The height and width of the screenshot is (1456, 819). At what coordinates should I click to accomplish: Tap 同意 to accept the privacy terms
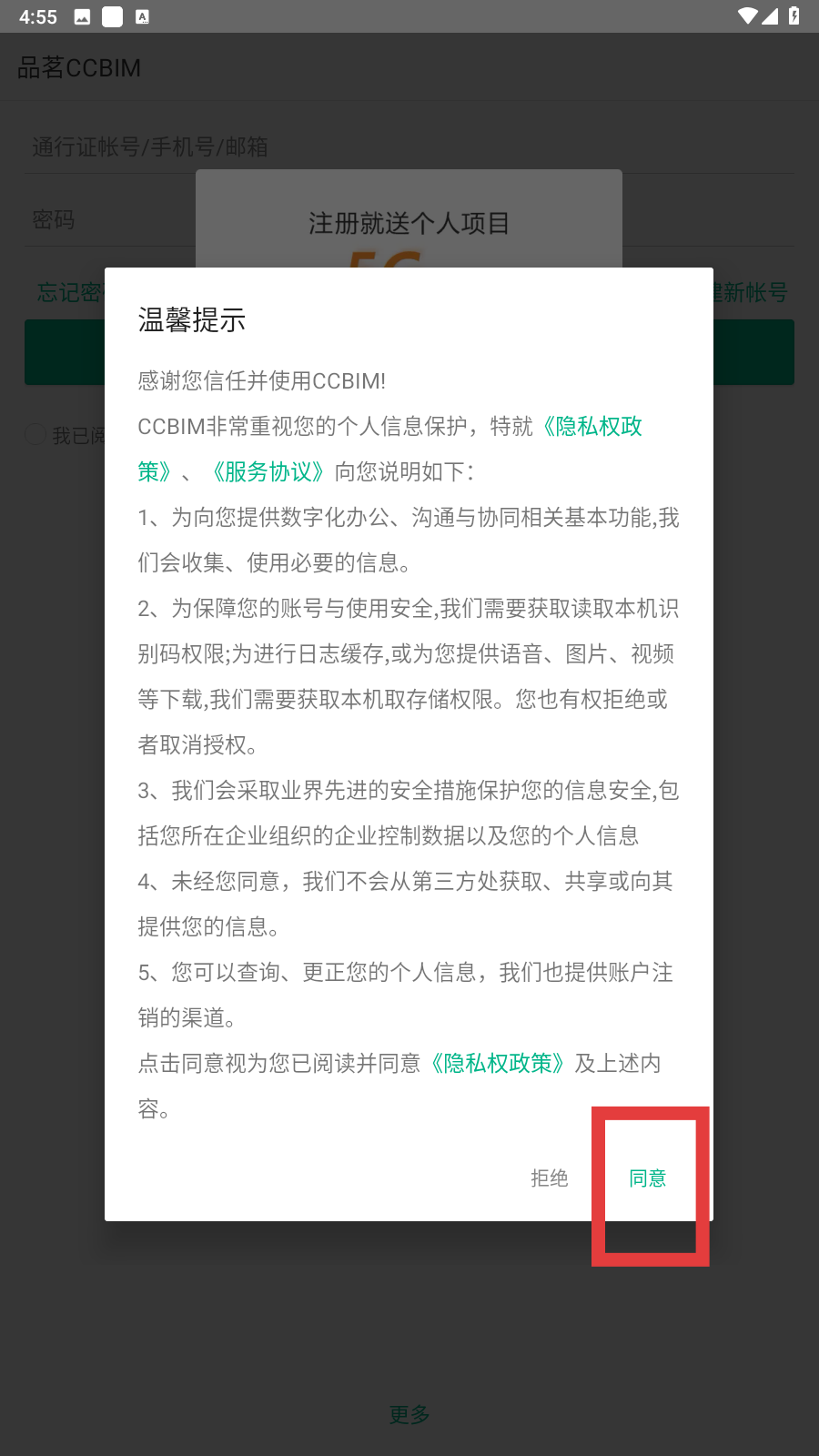(648, 1178)
